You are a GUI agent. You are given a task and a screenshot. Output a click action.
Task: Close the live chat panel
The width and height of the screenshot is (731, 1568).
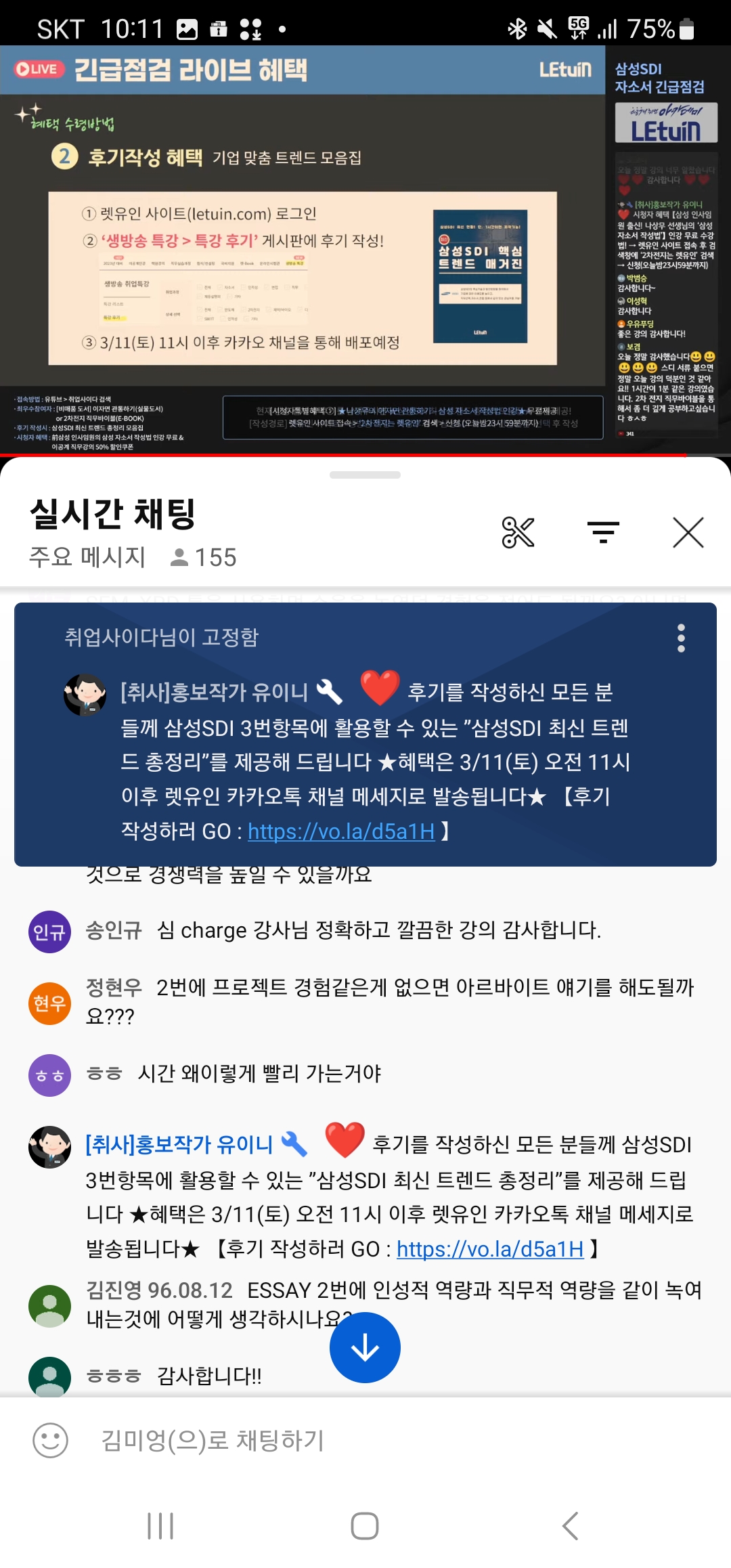point(688,532)
